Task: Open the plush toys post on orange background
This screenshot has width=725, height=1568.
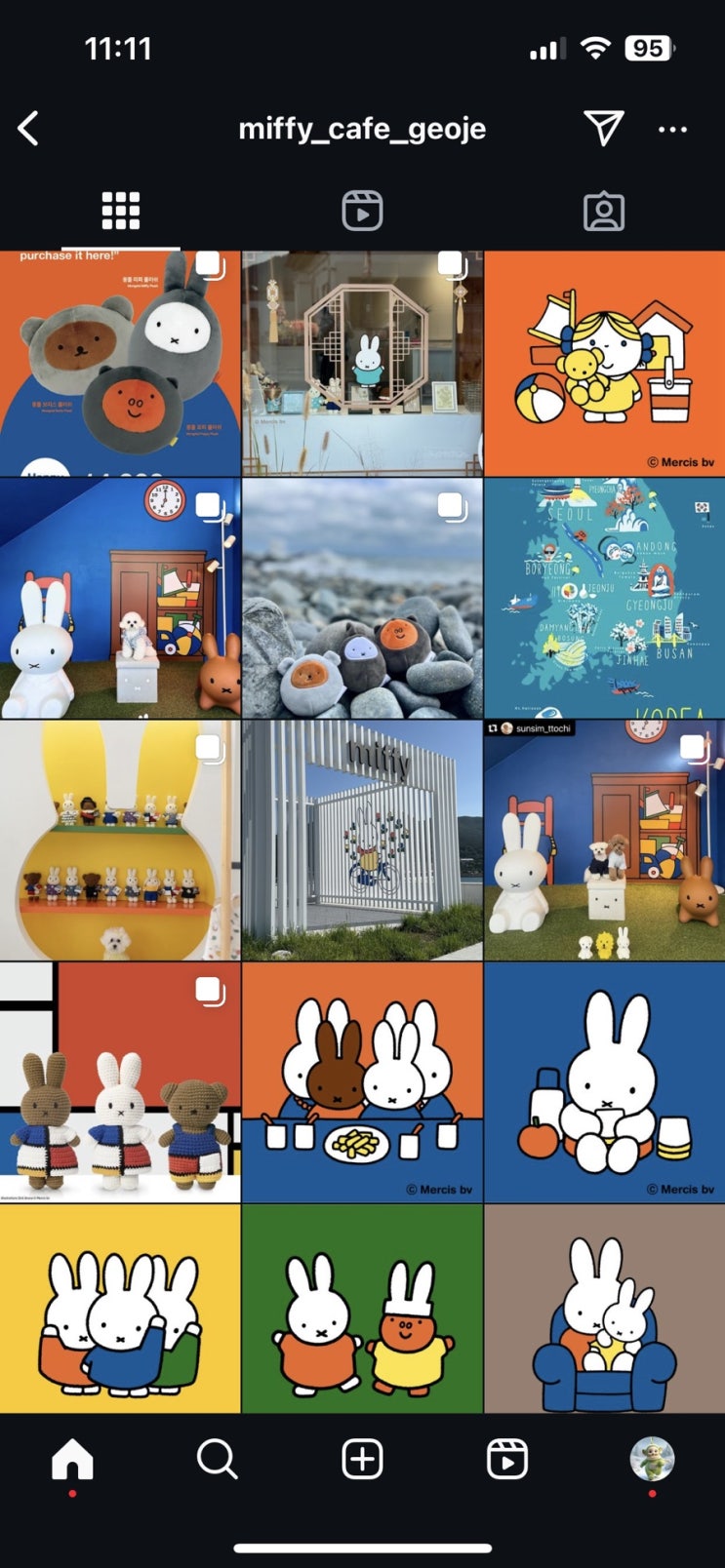Action: 120,364
